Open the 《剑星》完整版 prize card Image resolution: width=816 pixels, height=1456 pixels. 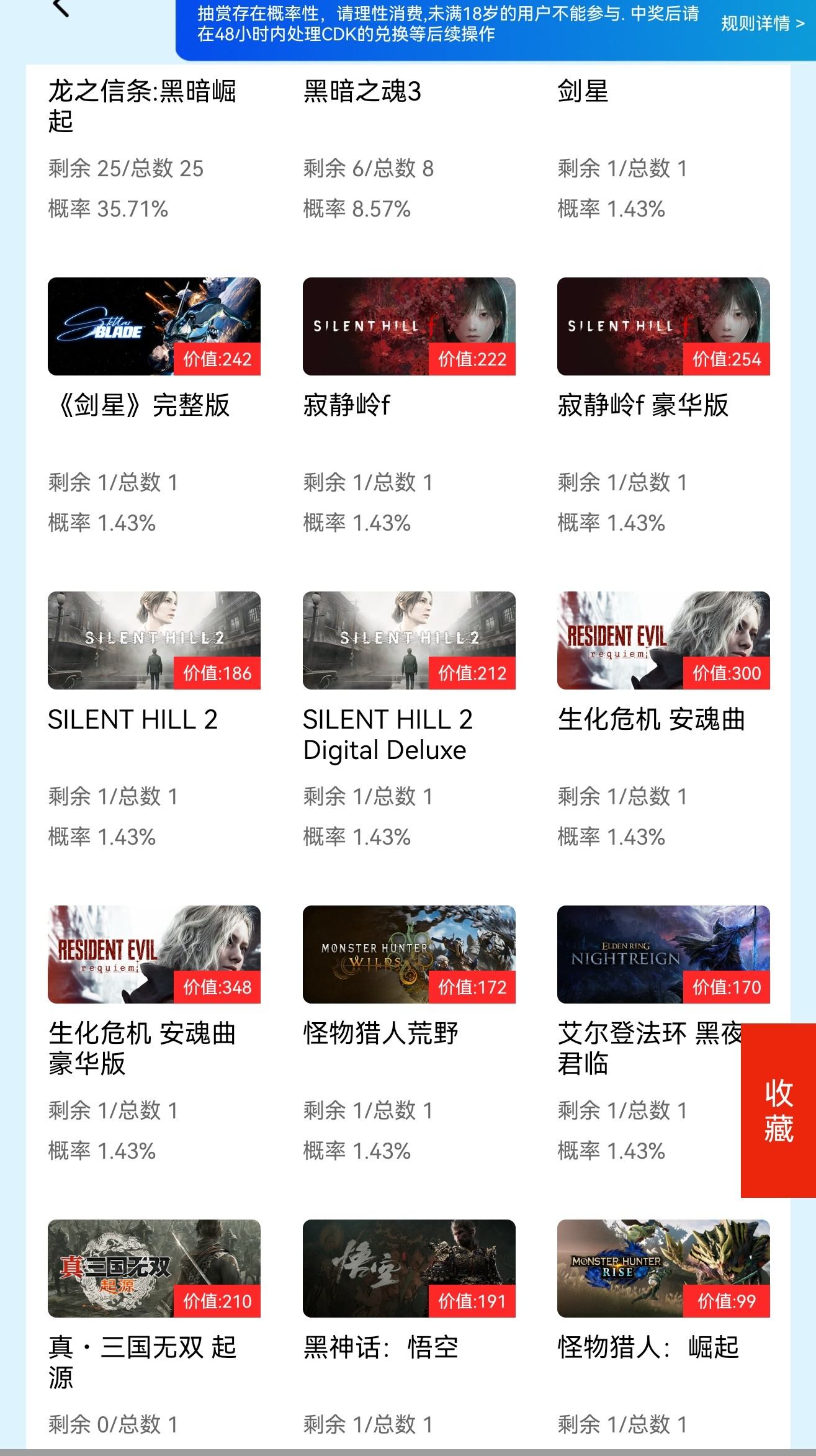click(154, 326)
